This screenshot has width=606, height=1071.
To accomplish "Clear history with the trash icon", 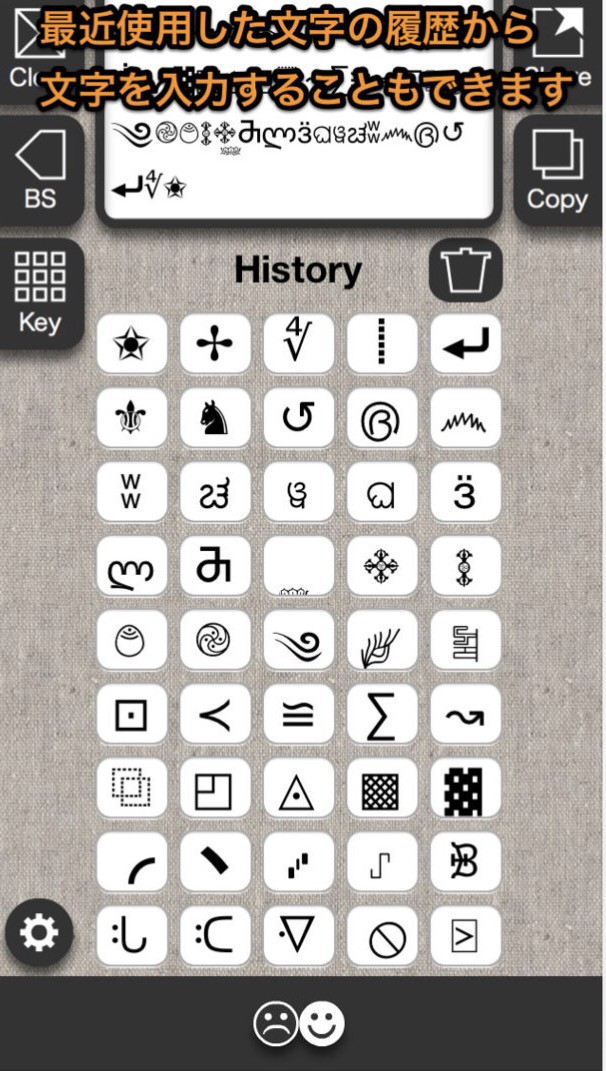I will coord(465,270).
